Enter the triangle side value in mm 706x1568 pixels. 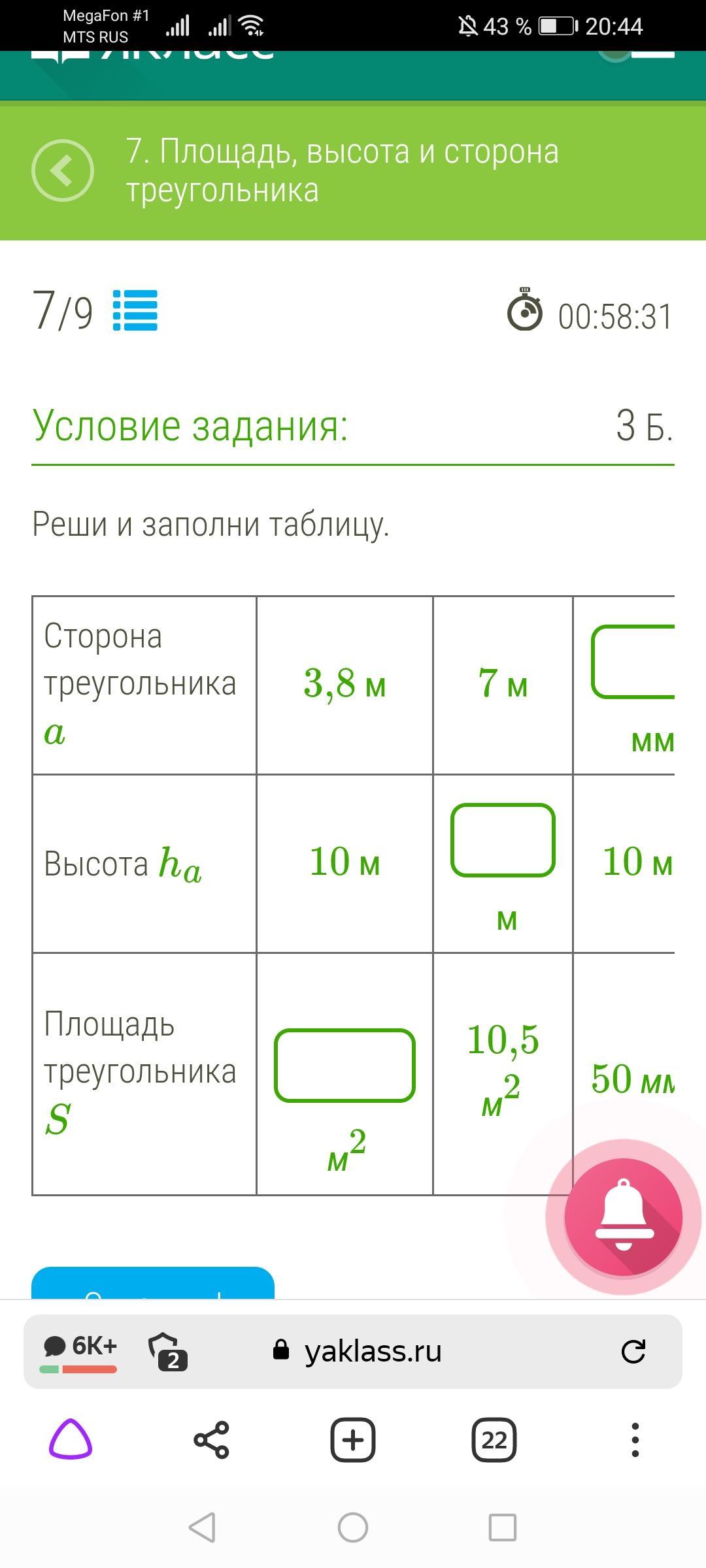pos(633,662)
